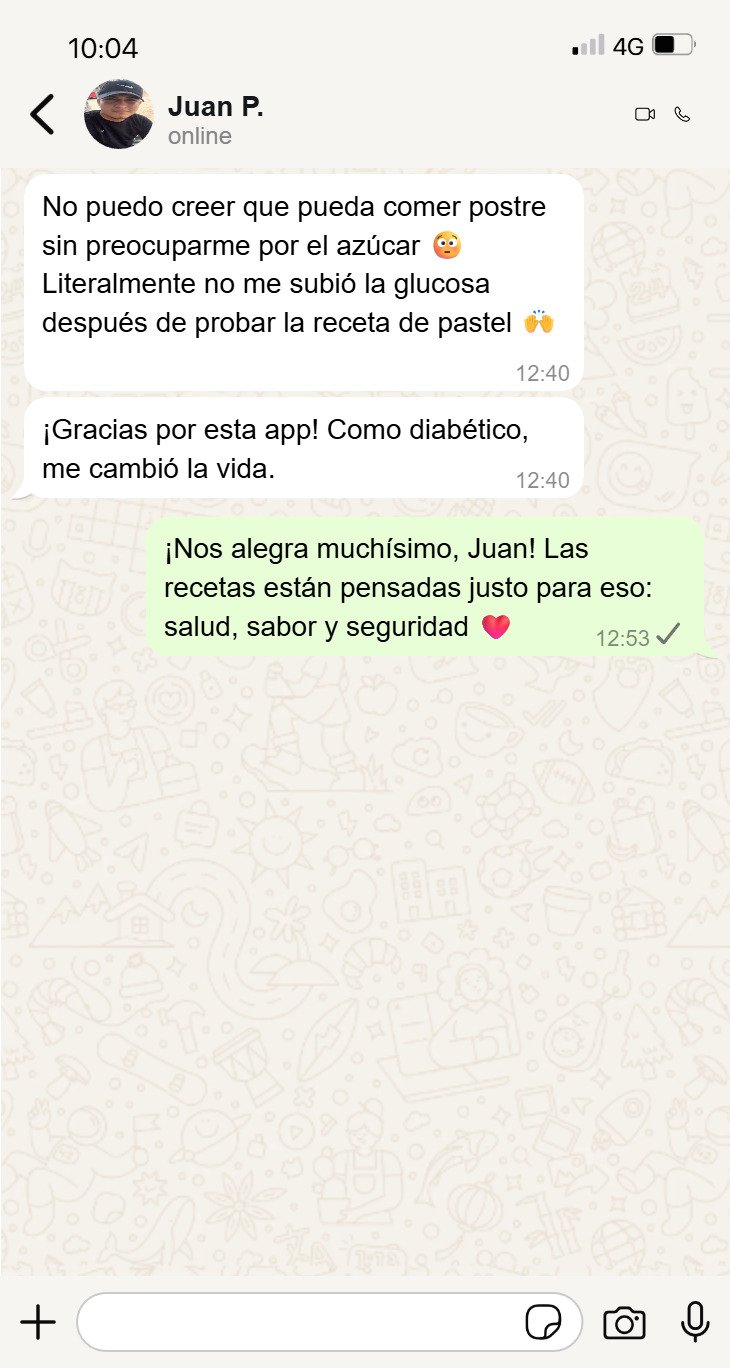Record a voice message with the microphone
The width and height of the screenshot is (730, 1368).
coord(695,1322)
